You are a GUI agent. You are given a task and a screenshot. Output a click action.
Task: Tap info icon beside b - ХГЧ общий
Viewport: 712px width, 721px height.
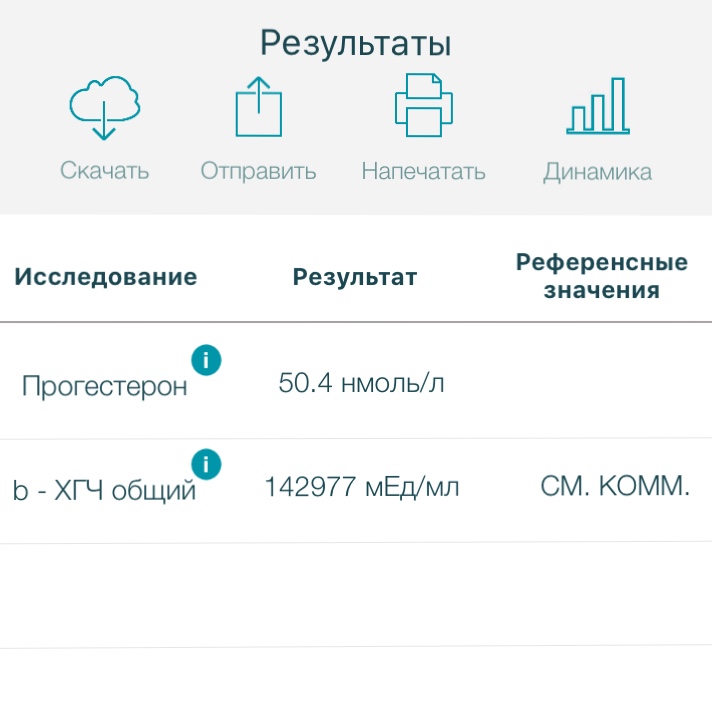click(x=205, y=465)
